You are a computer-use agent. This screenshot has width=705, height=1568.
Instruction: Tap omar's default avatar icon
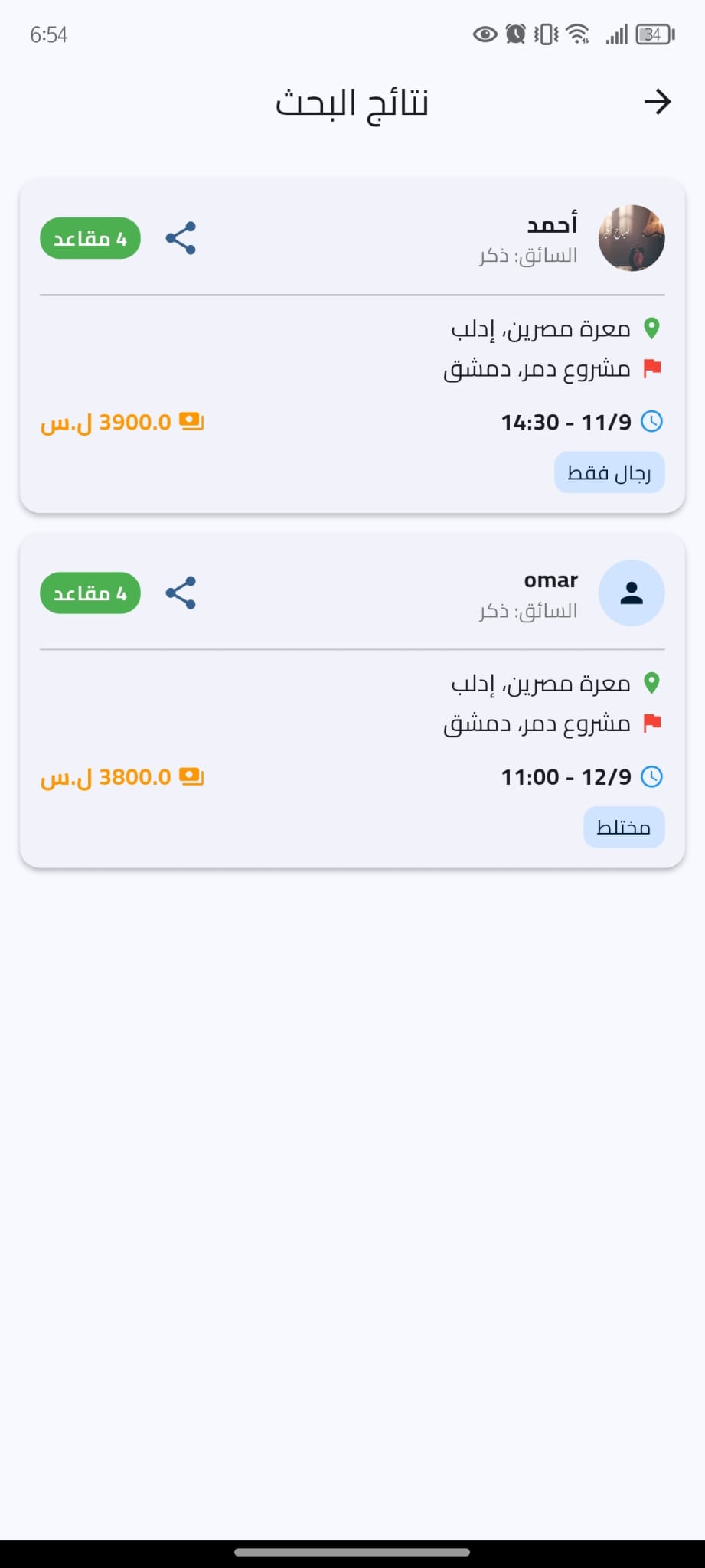pyautogui.click(x=632, y=593)
